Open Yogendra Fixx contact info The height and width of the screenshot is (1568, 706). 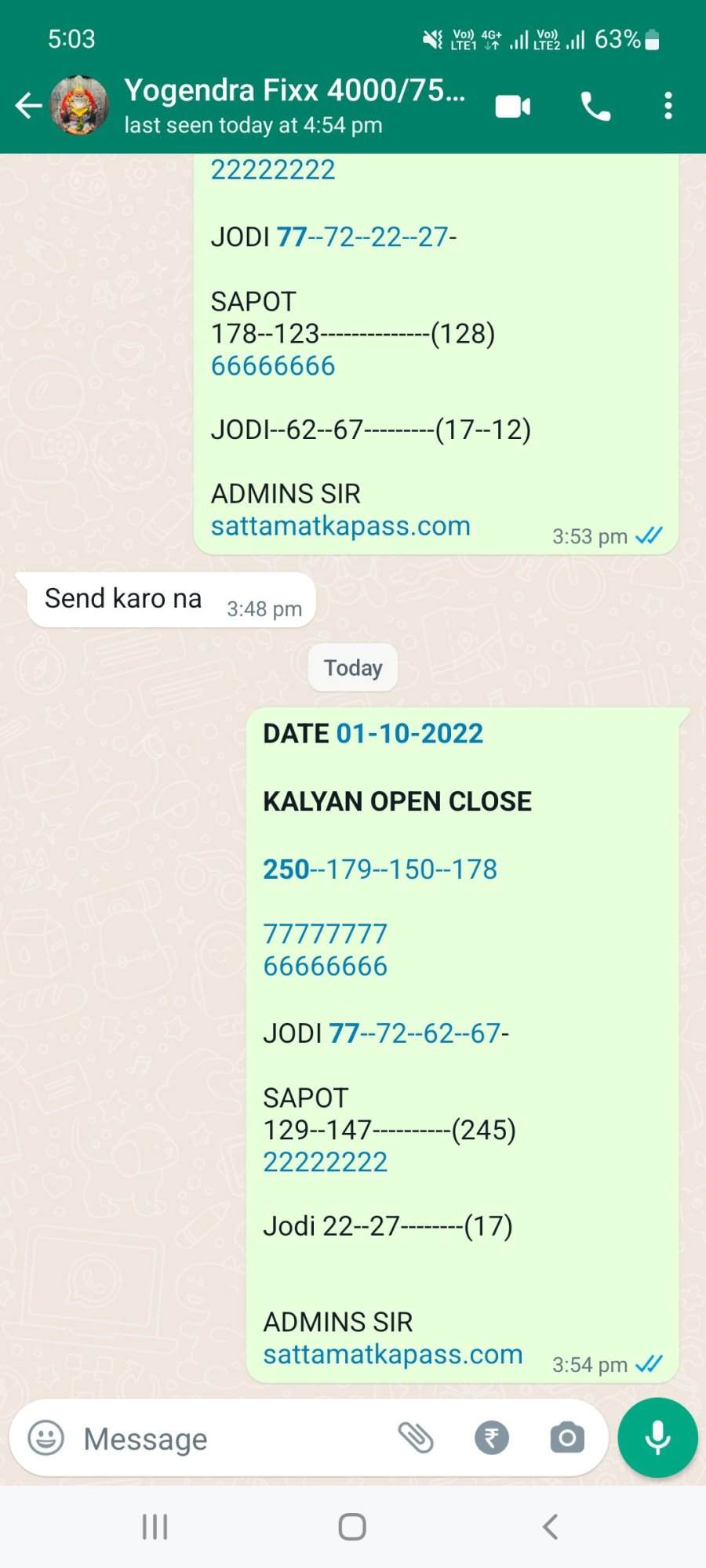point(294,106)
